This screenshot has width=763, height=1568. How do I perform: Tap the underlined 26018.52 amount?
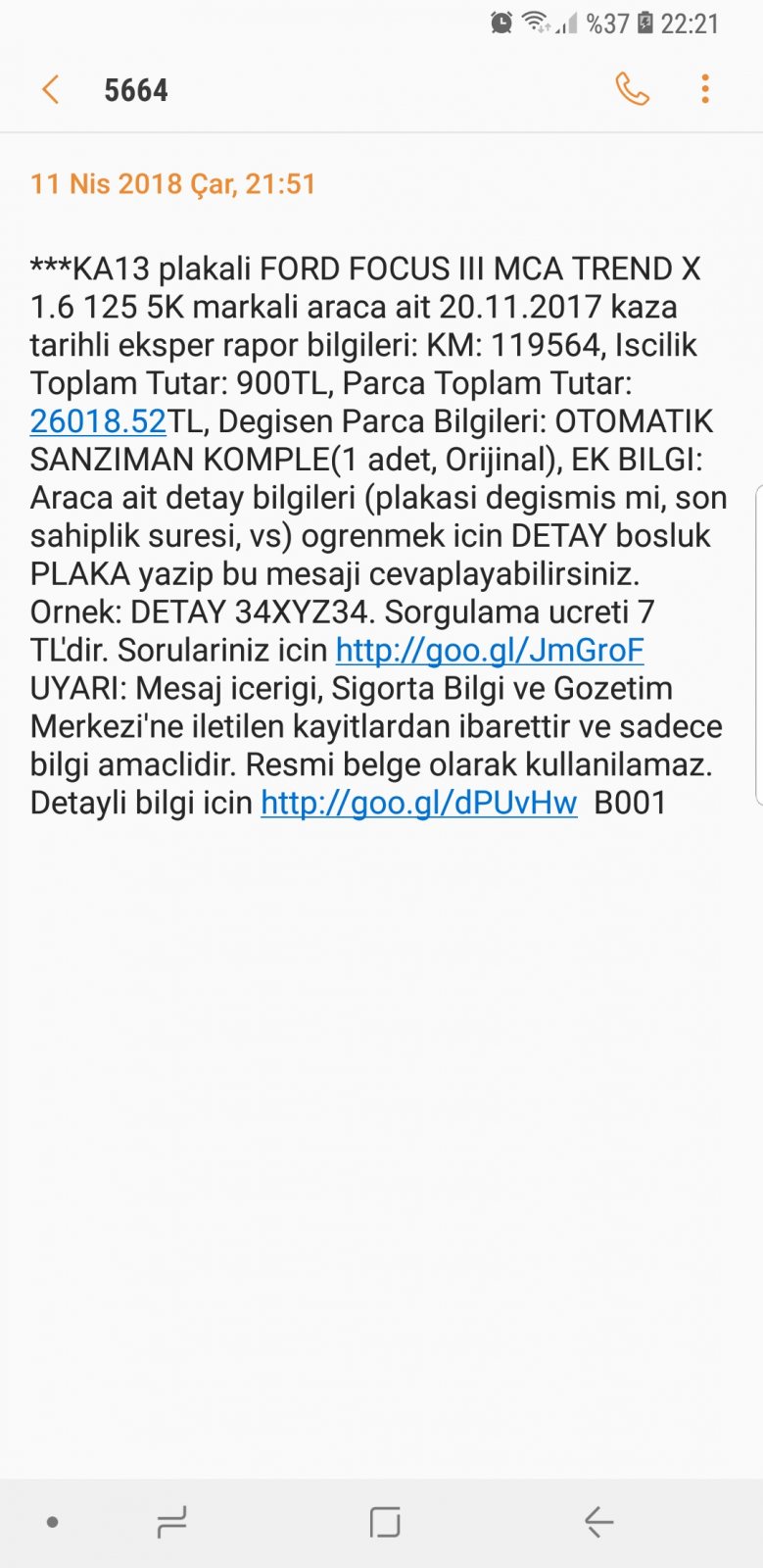click(98, 421)
